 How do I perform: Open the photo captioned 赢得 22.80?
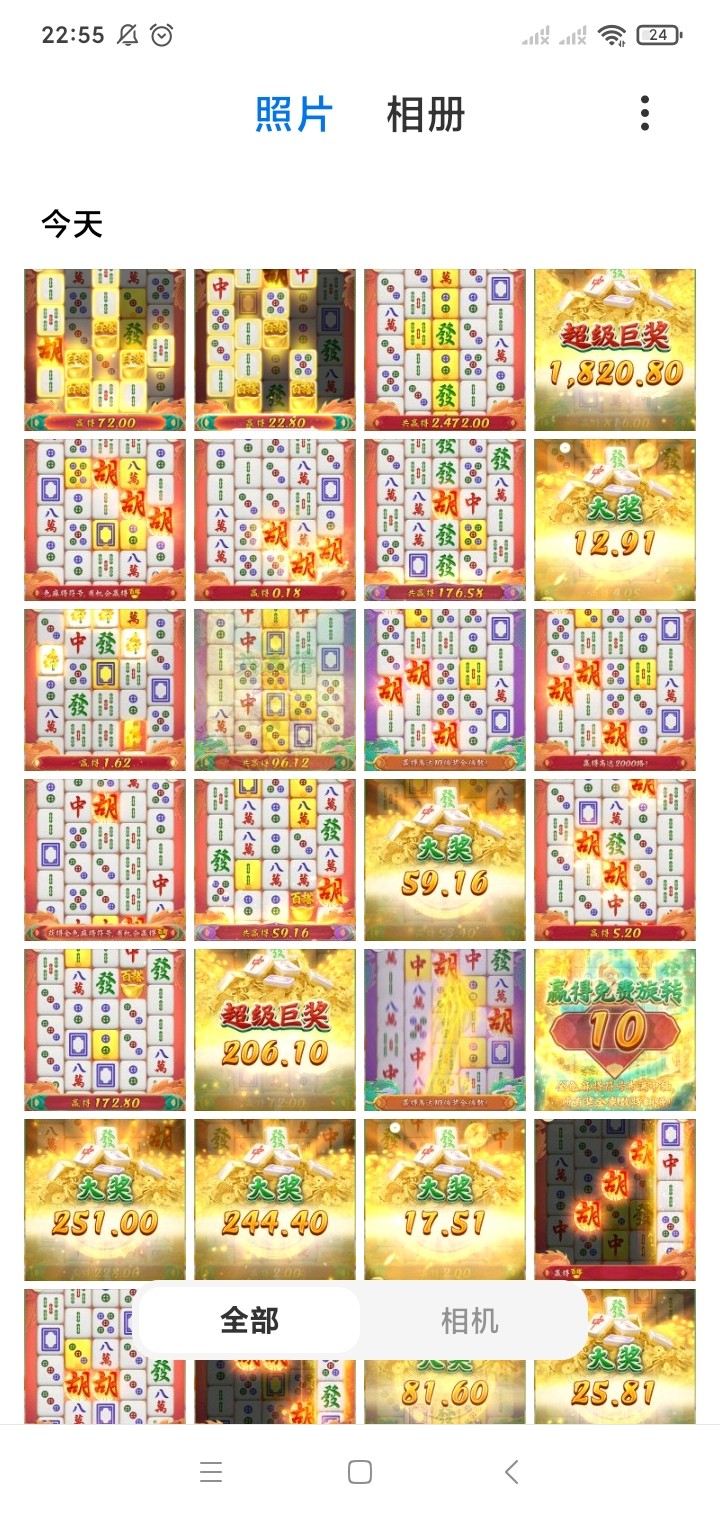click(275, 350)
